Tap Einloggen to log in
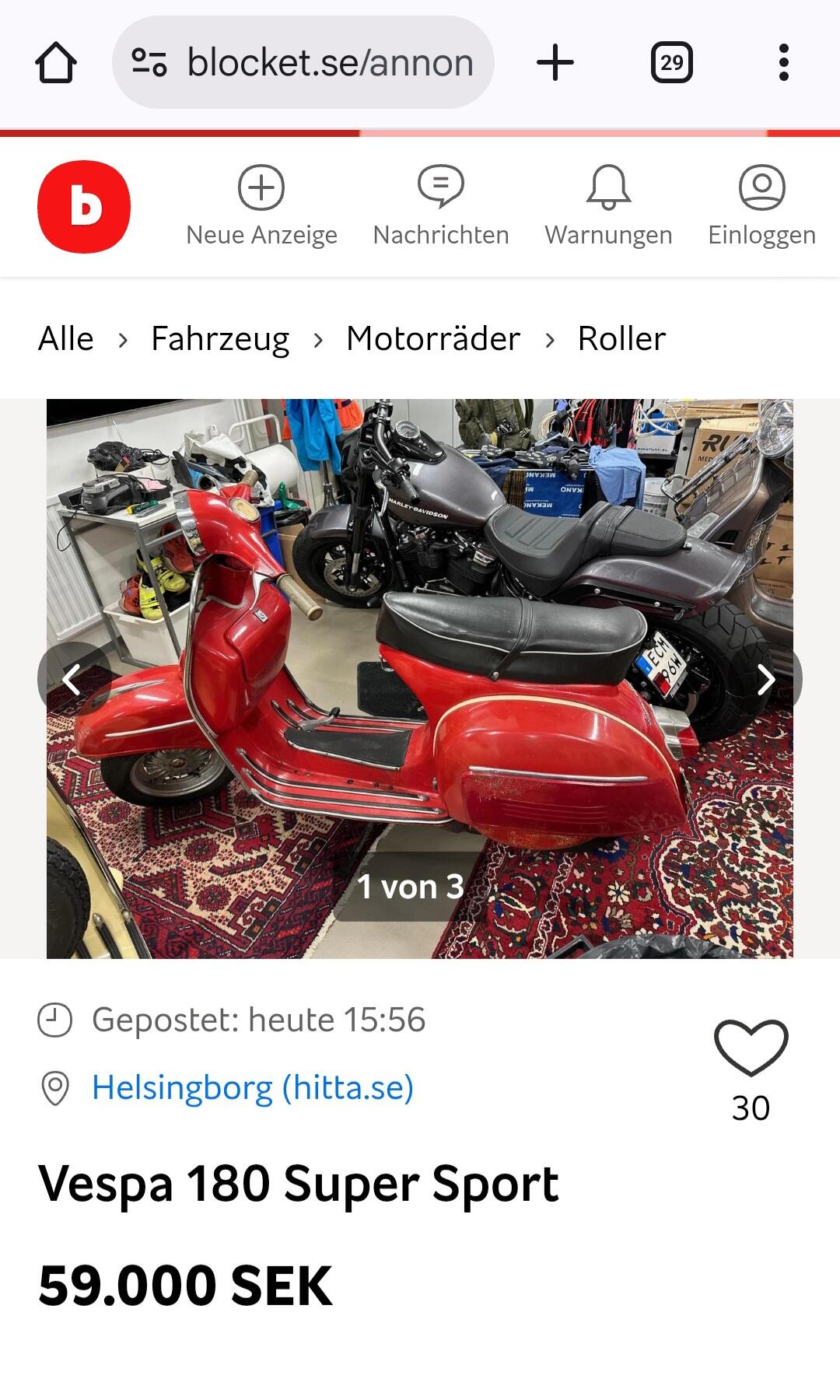 click(x=761, y=207)
